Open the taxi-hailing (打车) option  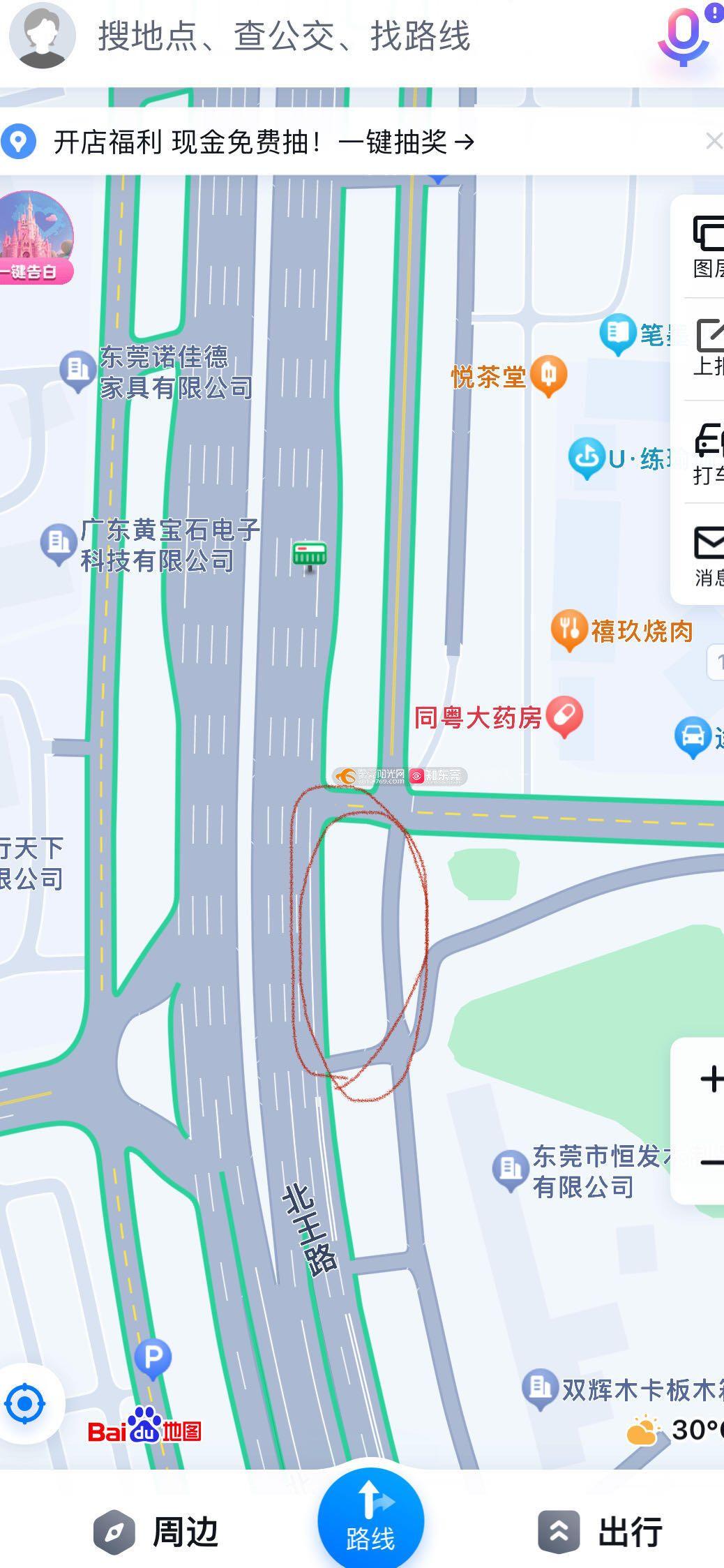(706, 452)
